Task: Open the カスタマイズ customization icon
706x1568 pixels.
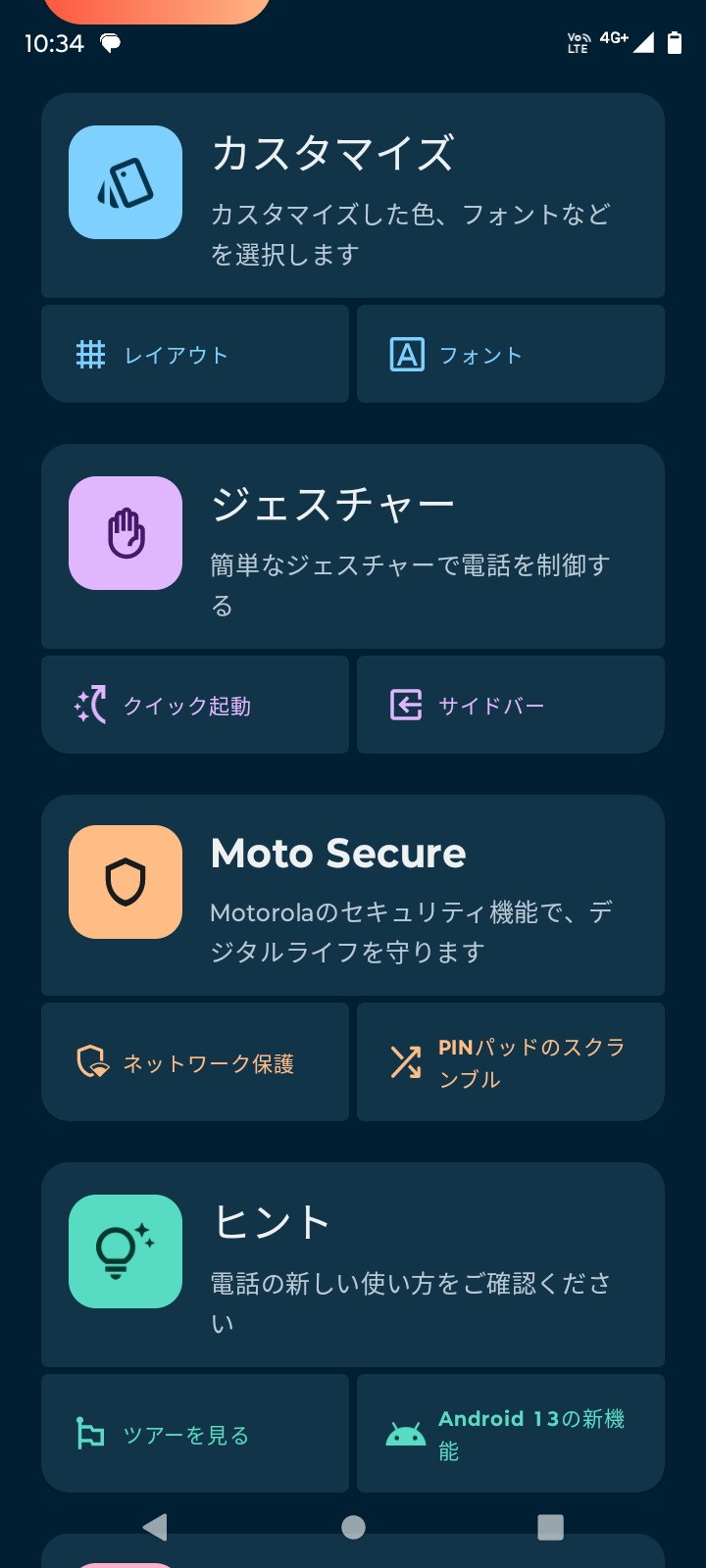Action: tap(125, 181)
